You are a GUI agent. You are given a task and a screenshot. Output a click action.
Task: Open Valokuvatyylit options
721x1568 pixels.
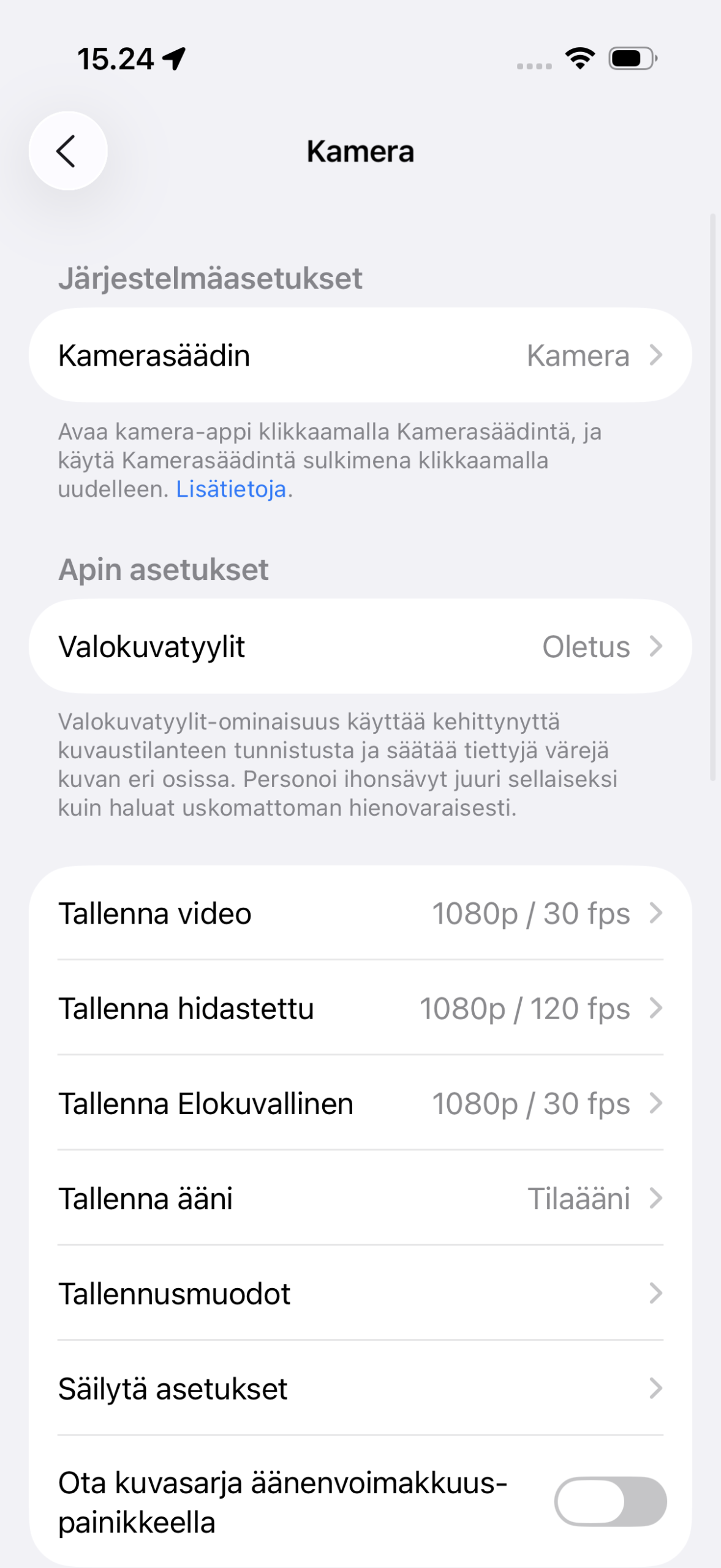[360, 647]
